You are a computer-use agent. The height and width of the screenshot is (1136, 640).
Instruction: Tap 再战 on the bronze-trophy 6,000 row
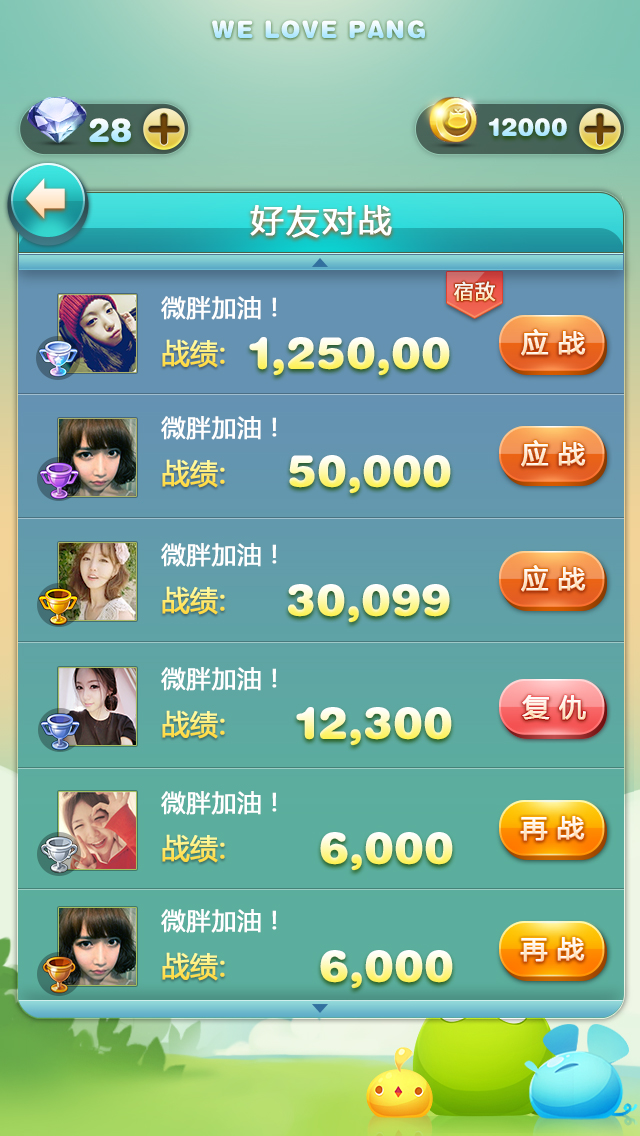[x=552, y=949]
